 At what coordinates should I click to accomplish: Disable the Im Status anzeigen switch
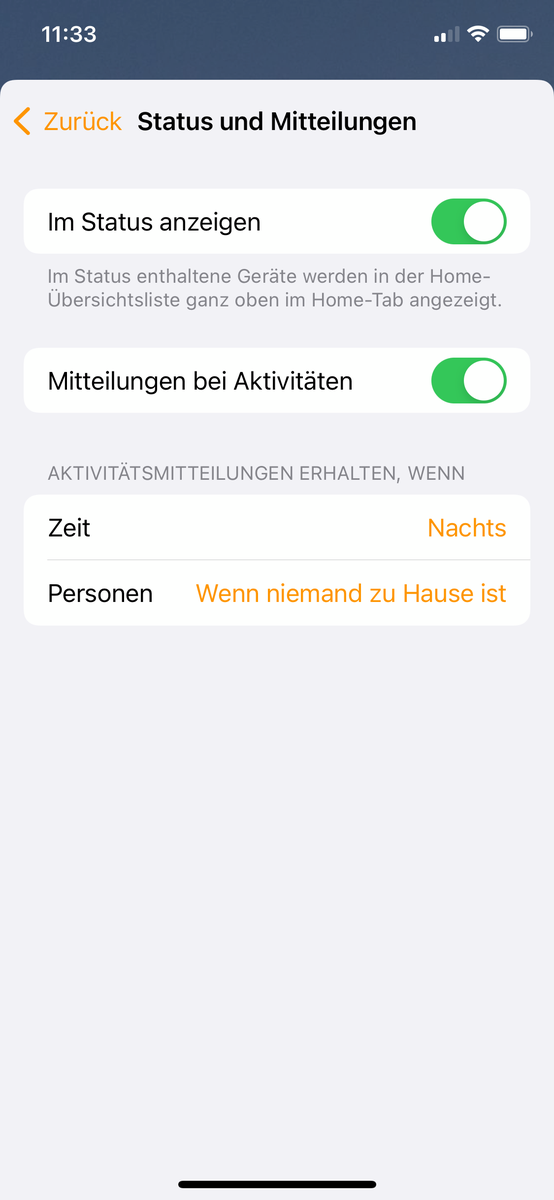(x=468, y=222)
